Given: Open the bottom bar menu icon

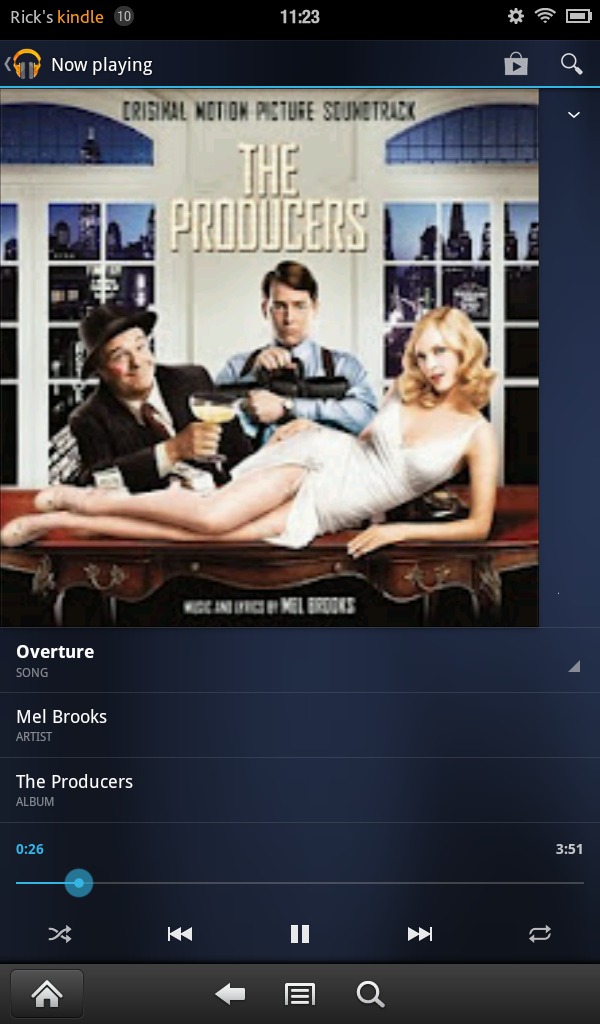Looking at the screenshot, I should [300, 995].
